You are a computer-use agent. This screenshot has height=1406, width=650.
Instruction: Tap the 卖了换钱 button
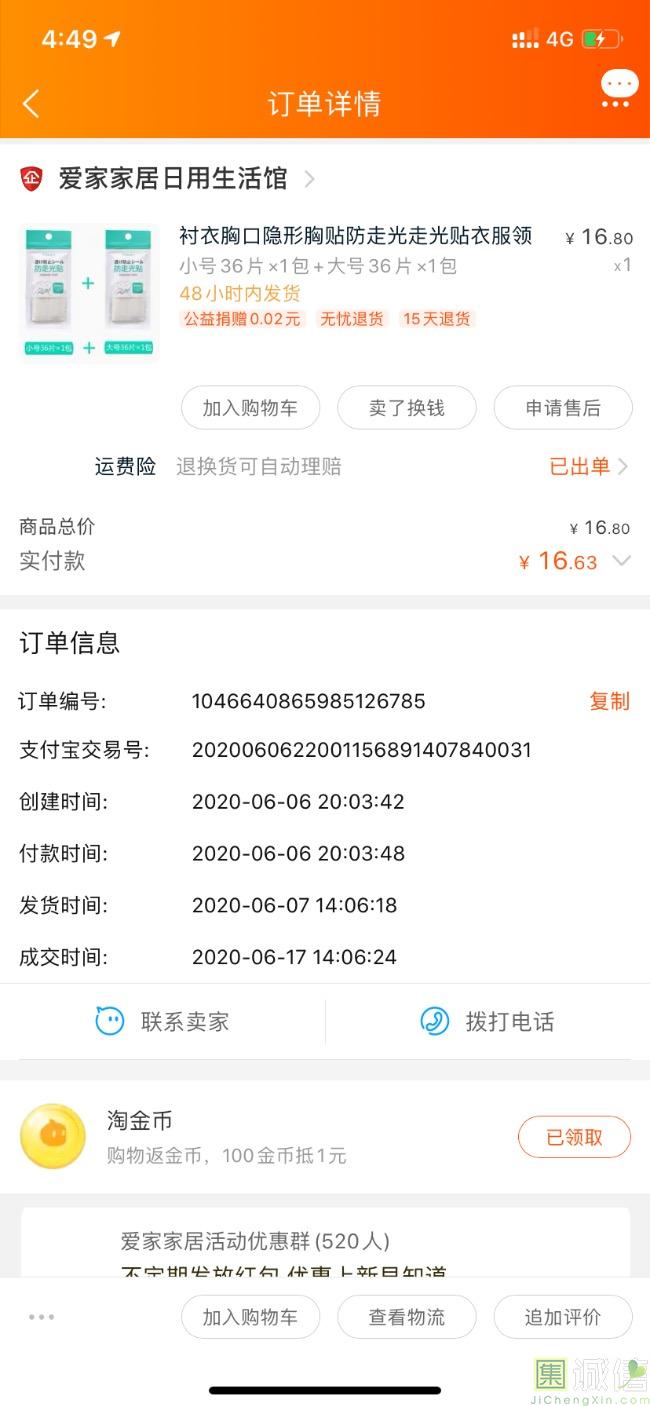click(406, 408)
